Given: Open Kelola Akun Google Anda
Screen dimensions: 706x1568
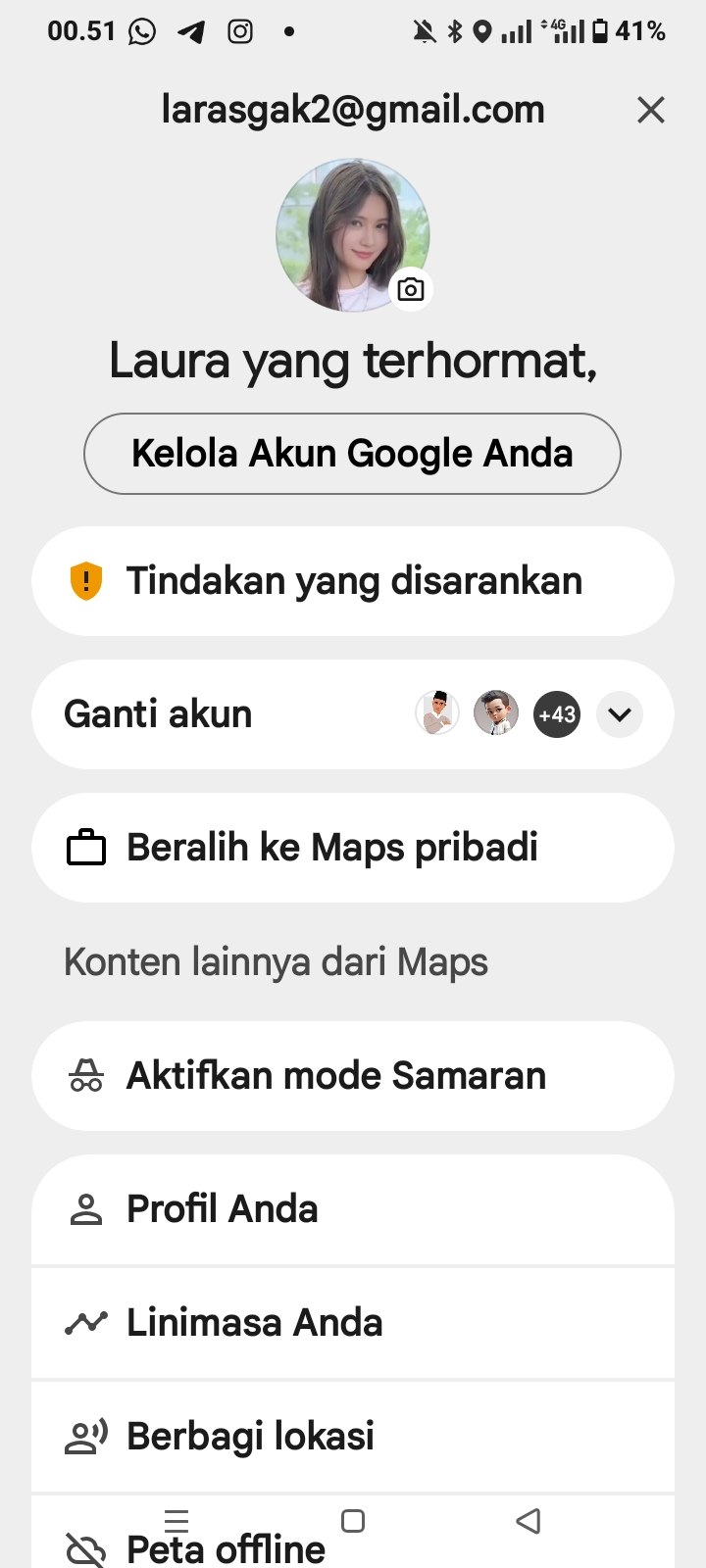Looking at the screenshot, I should (352, 454).
